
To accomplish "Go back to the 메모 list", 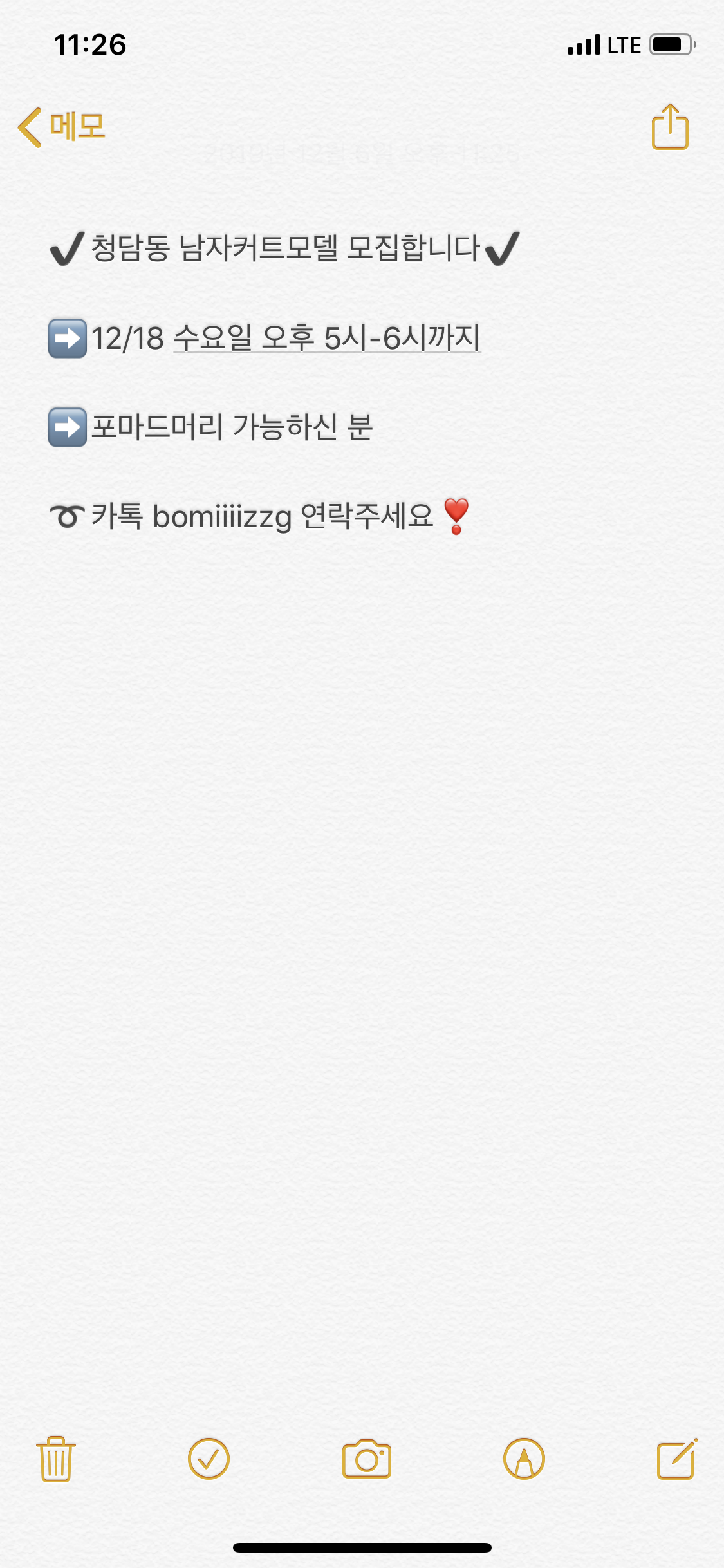I will tap(62, 127).
